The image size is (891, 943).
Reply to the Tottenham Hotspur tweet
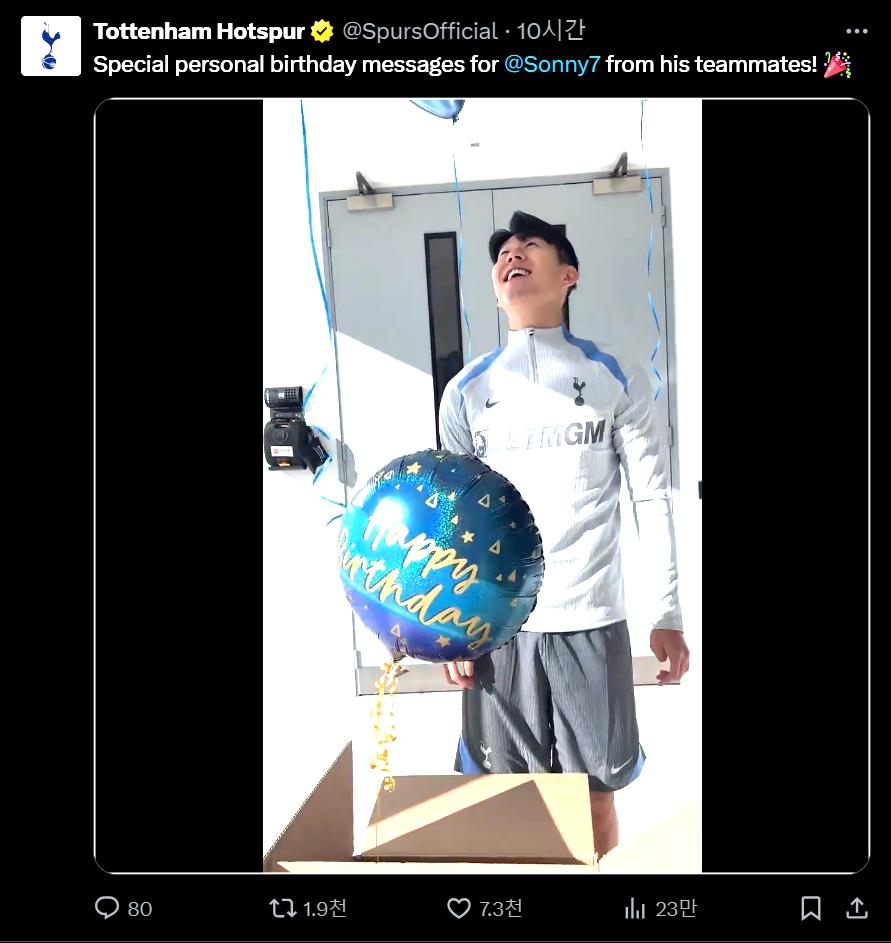coord(107,908)
